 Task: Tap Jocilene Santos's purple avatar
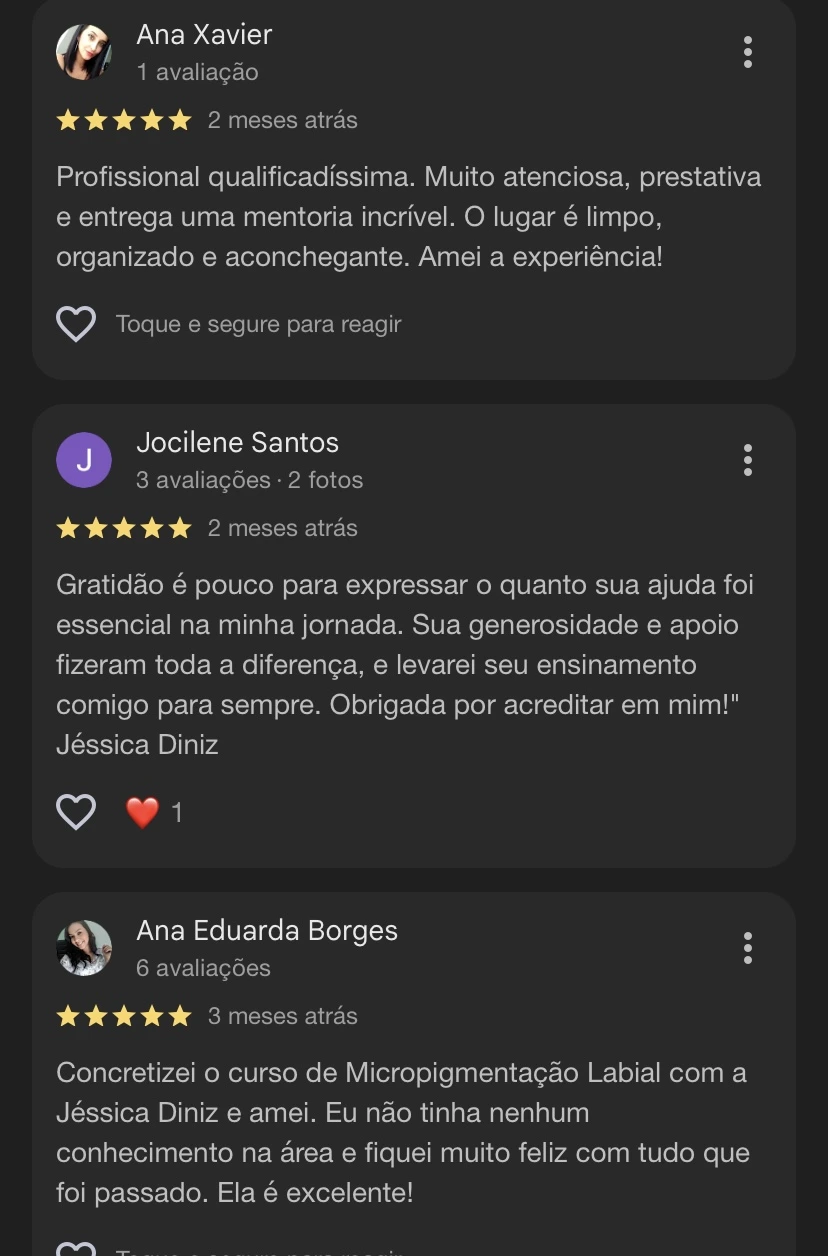tap(84, 460)
